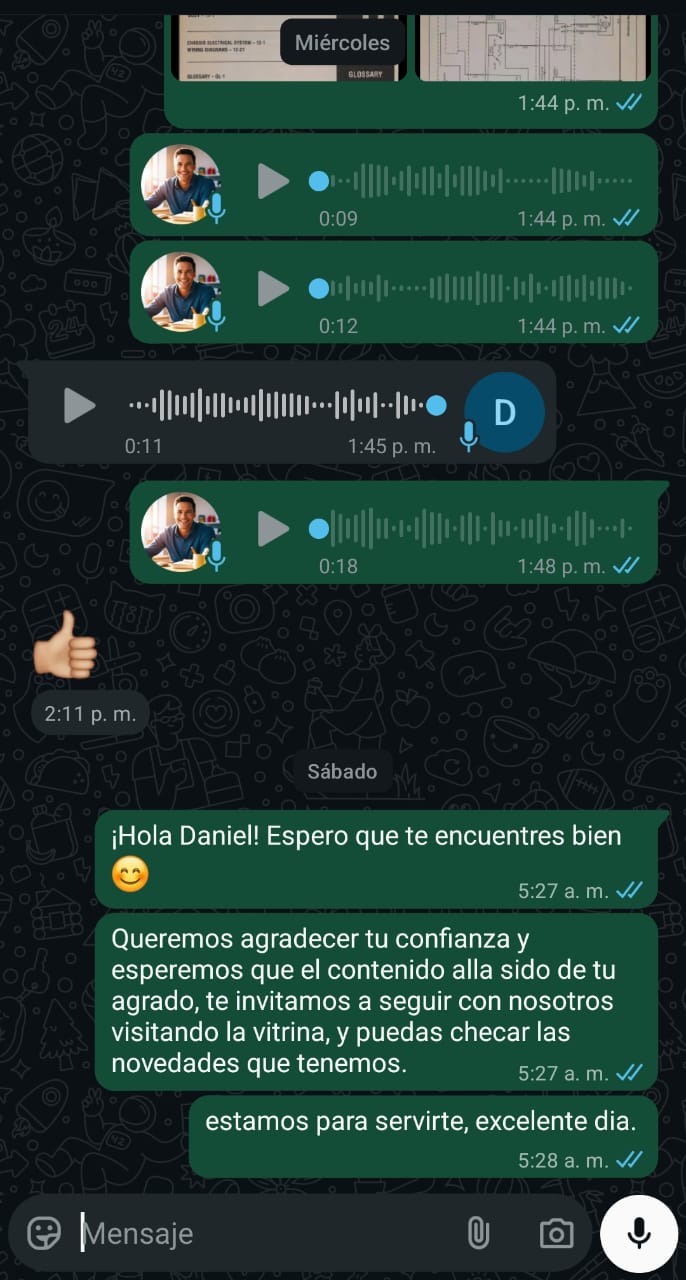
Task: Play the 0:12 voice message
Action: (273, 289)
